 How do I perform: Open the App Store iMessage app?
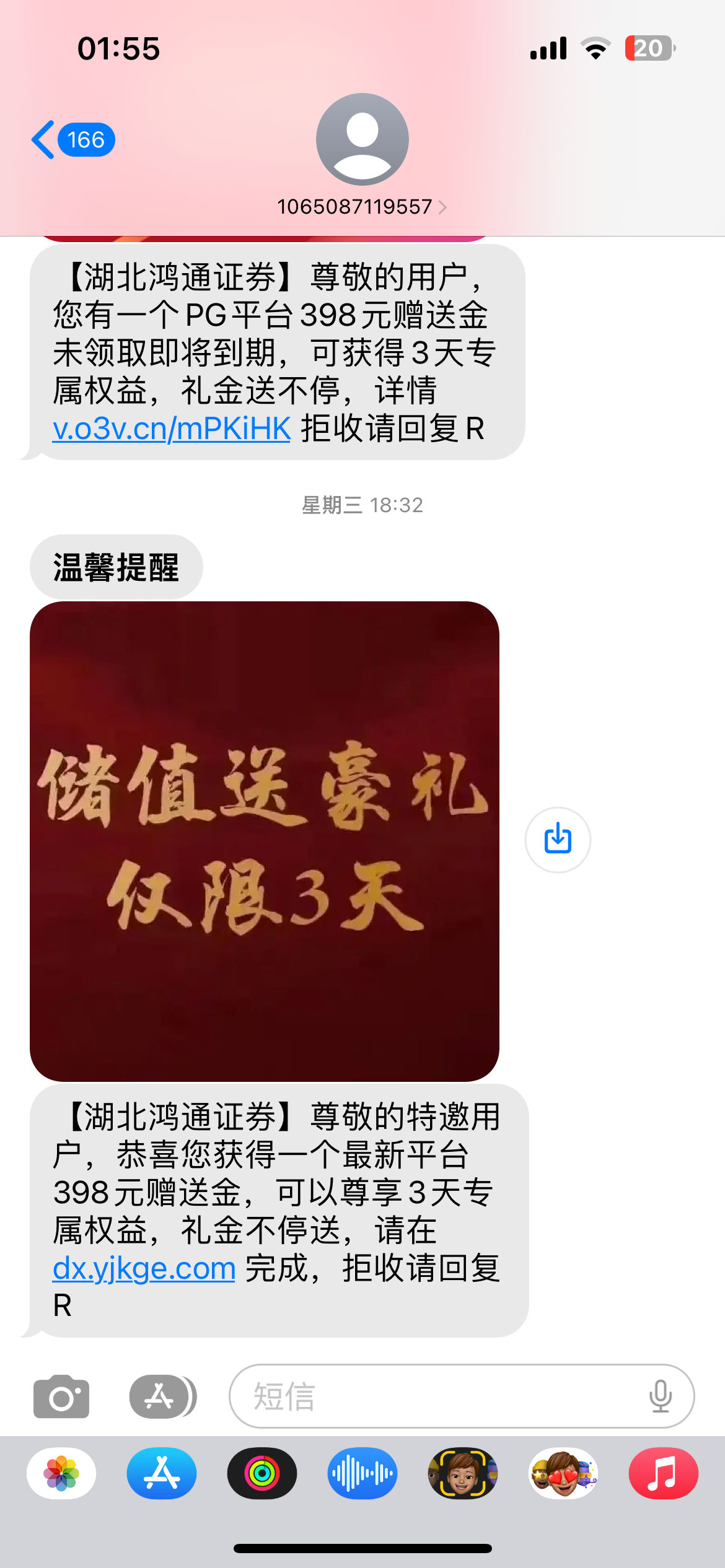click(162, 1473)
